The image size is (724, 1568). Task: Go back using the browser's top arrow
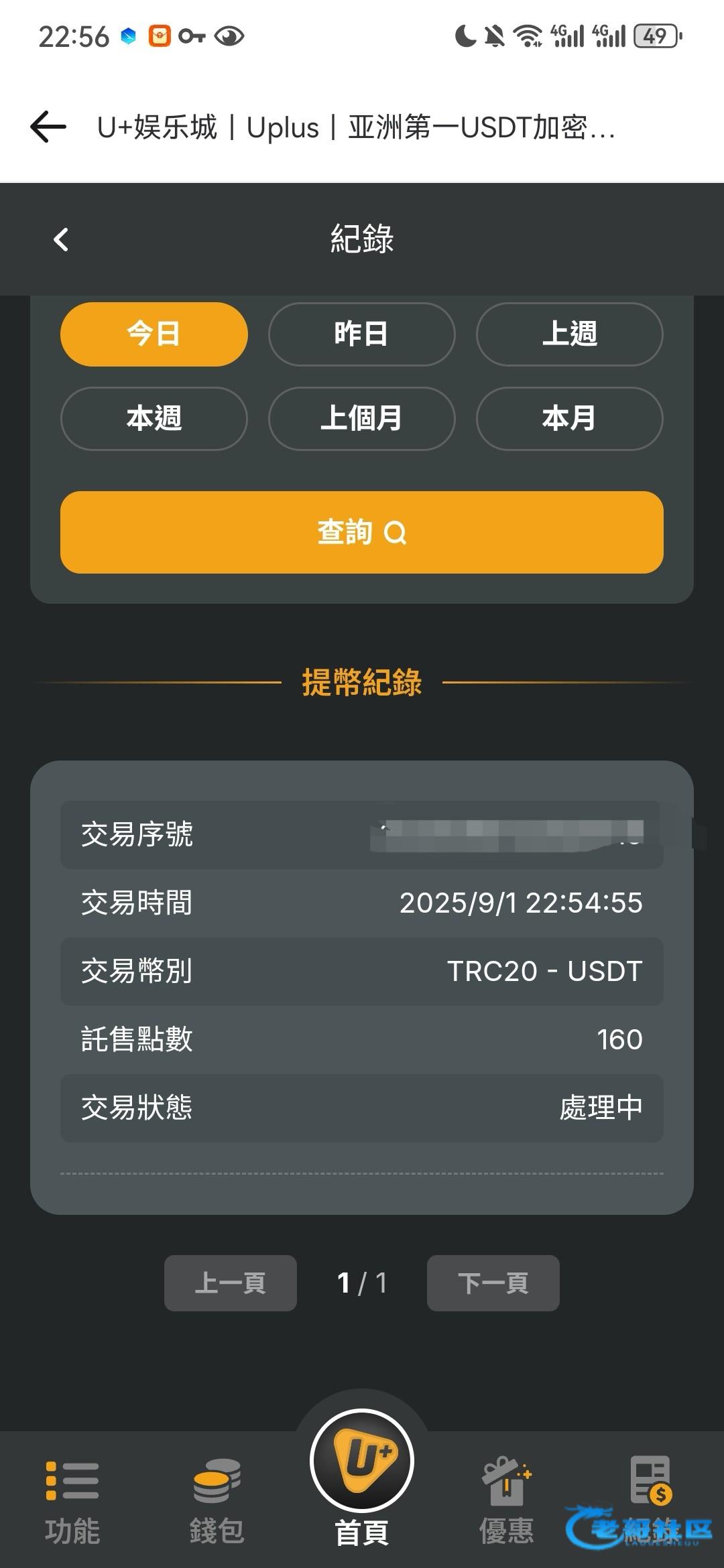(48, 127)
